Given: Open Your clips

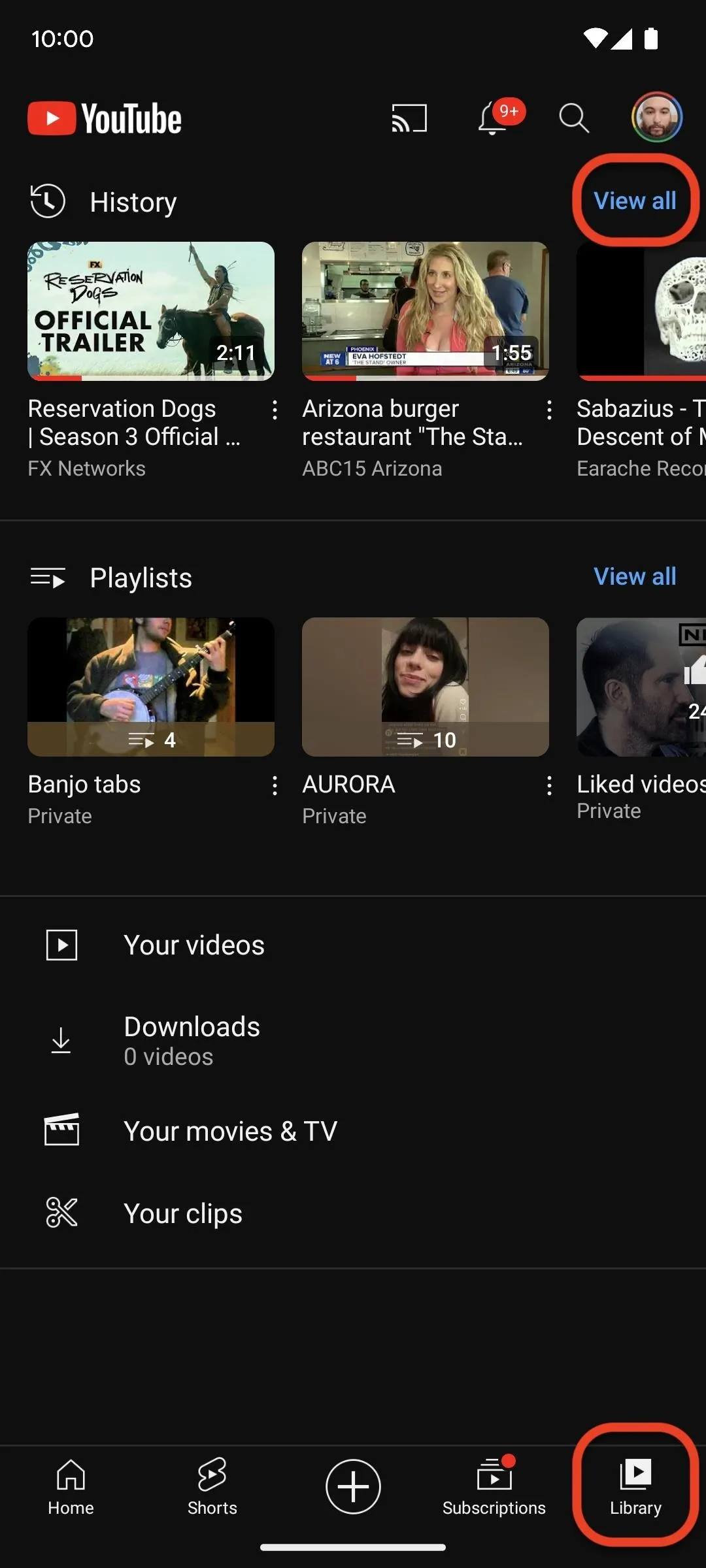Looking at the screenshot, I should [353, 1213].
